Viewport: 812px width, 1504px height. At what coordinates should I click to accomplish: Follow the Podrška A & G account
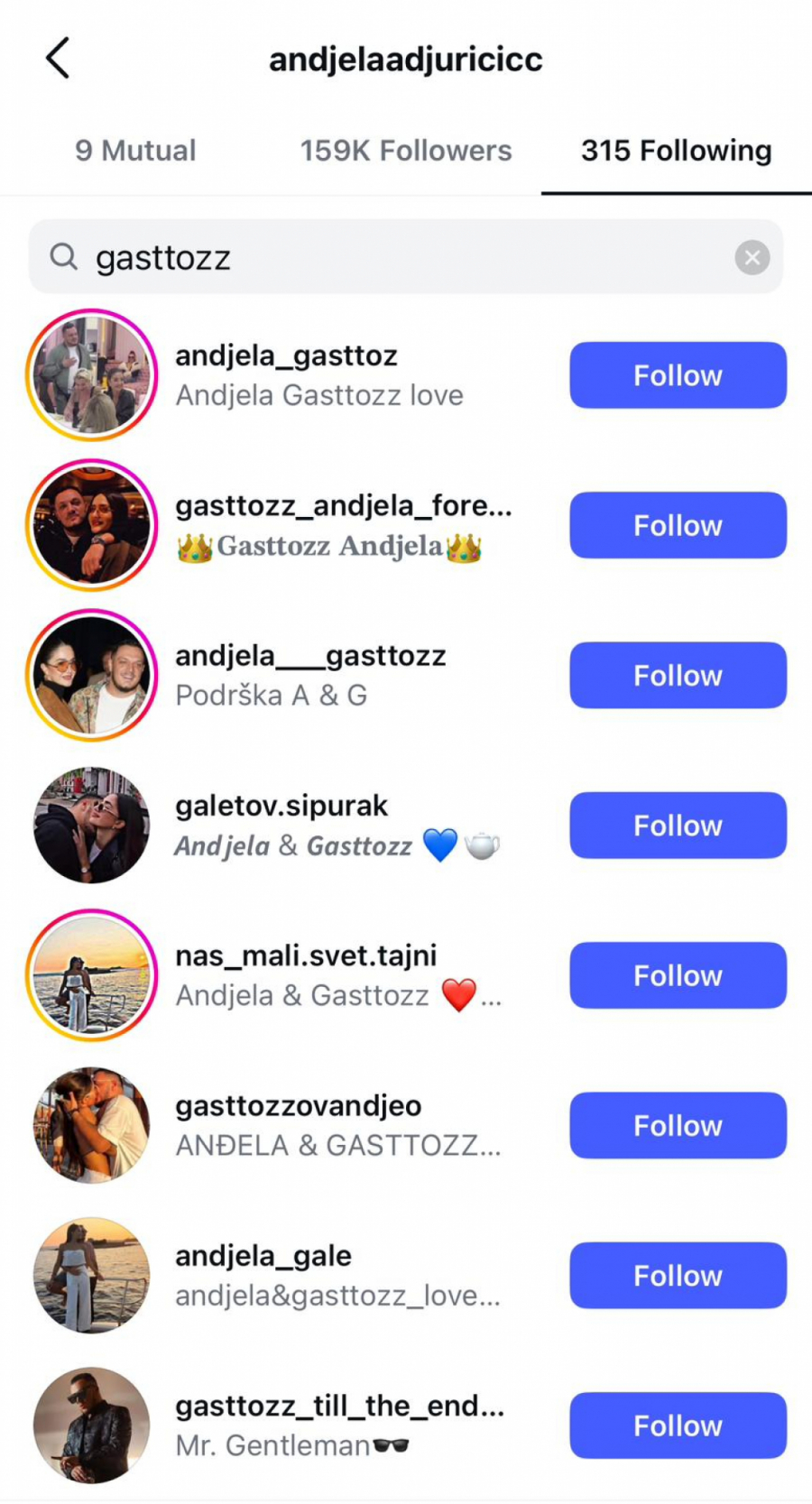(678, 676)
